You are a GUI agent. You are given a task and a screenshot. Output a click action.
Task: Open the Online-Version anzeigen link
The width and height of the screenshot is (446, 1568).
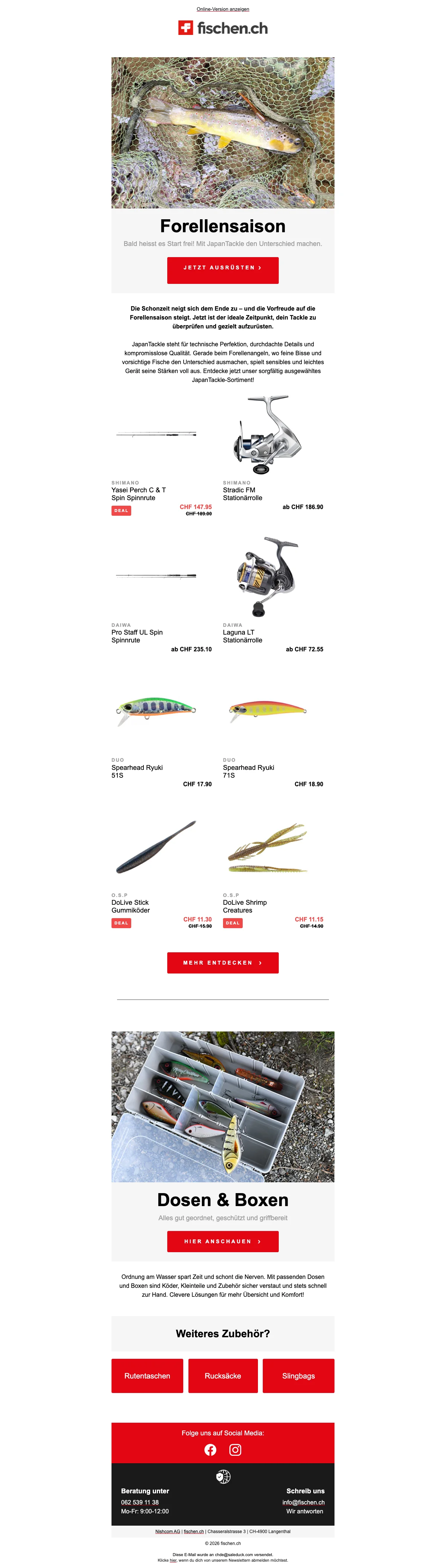[223, 9]
